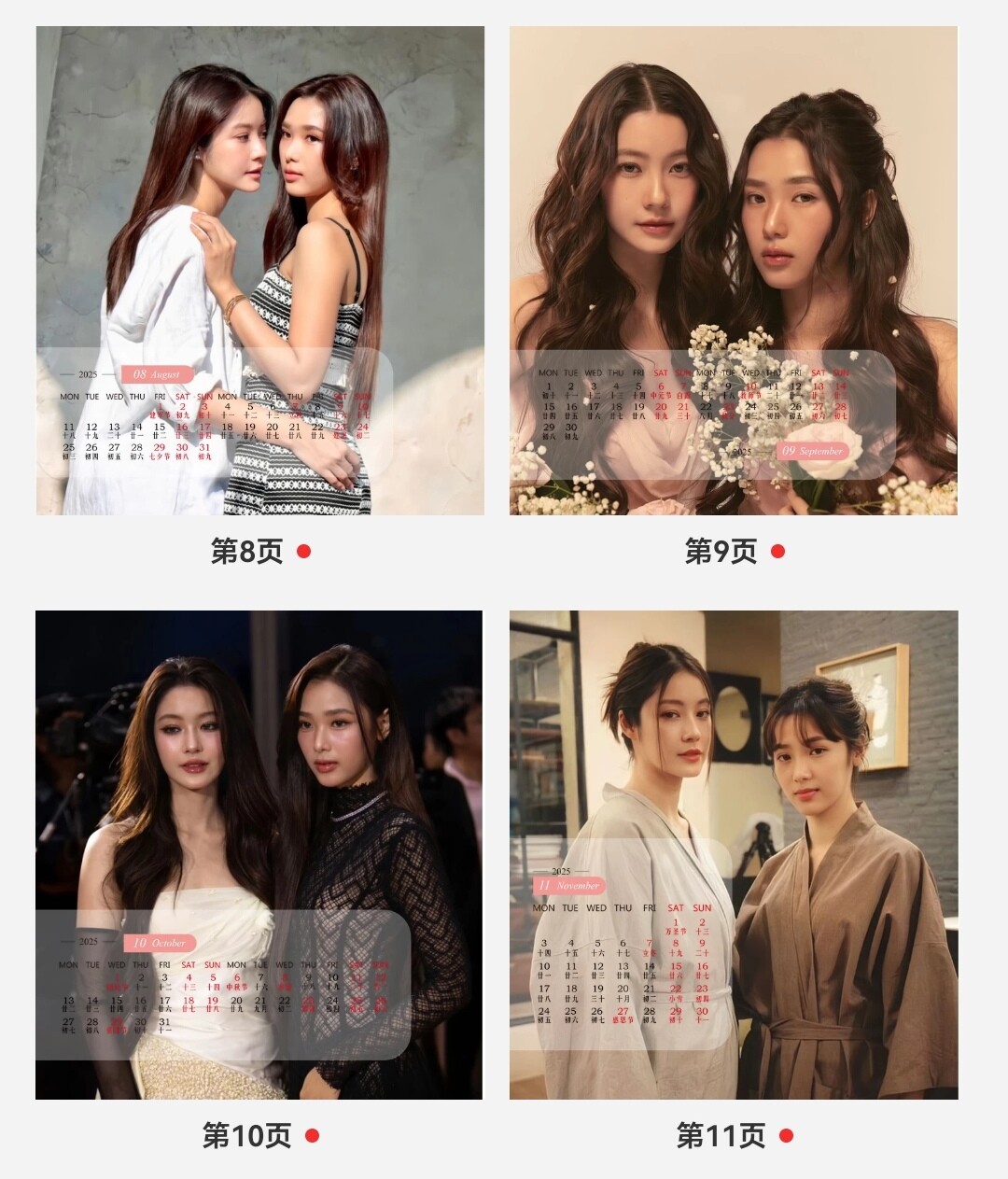
Task: Select the page 9 September calendar tile
Action: (x=733, y=271)
